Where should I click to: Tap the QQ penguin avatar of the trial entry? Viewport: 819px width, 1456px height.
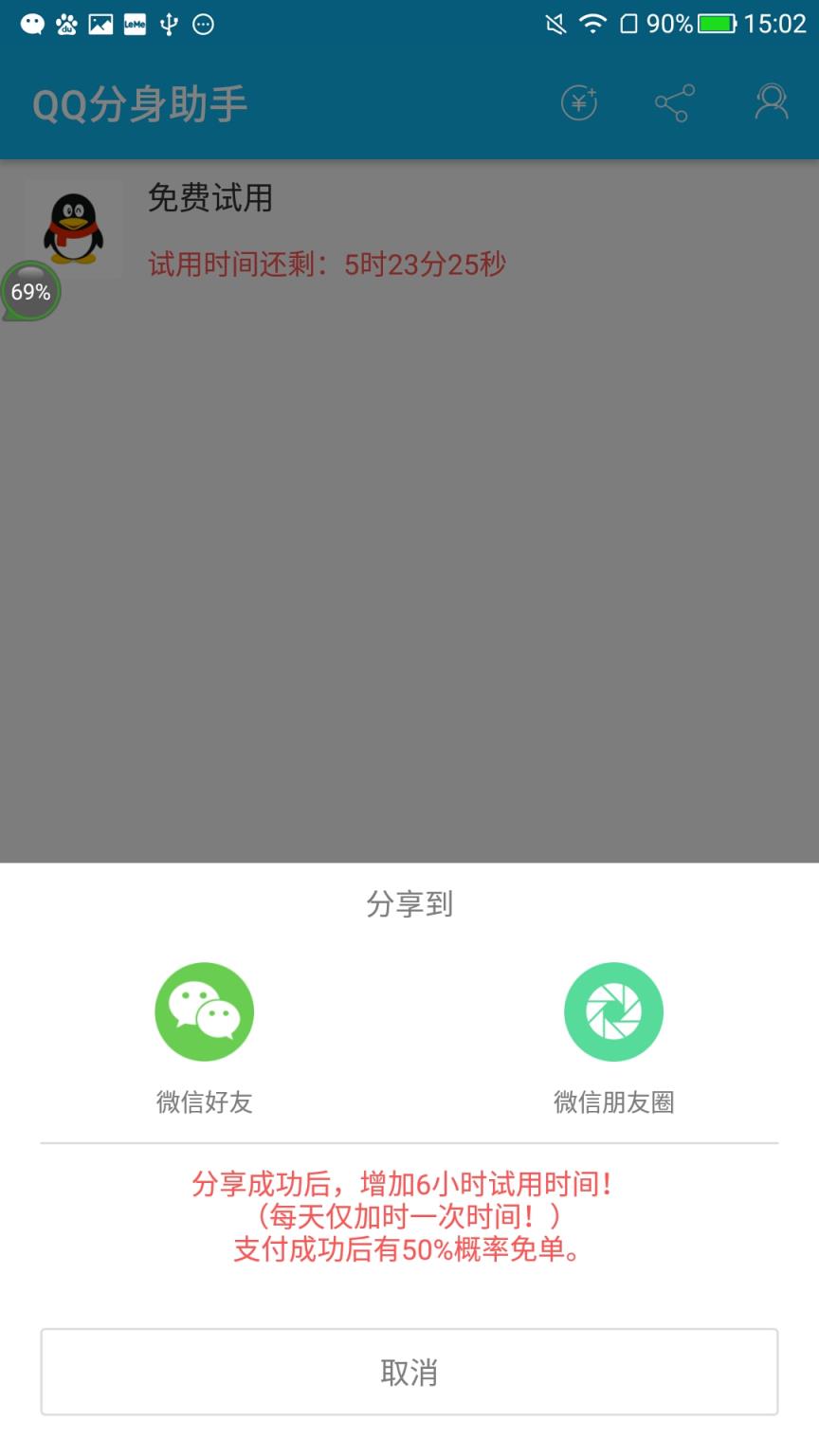74,227
